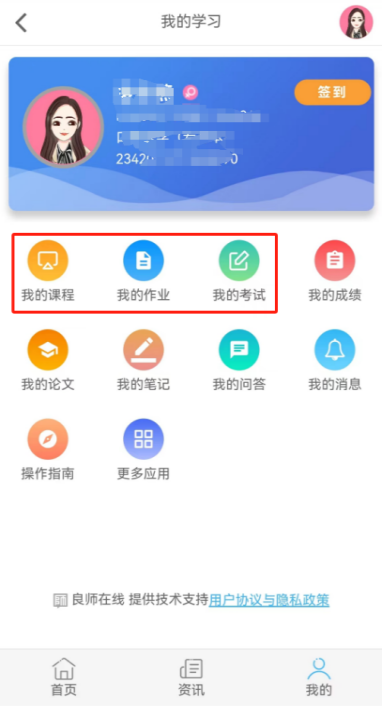Screen dimensions: 382x708
Task: Open 我的论文
Action: pyautogui.click(x=48, y=360)
